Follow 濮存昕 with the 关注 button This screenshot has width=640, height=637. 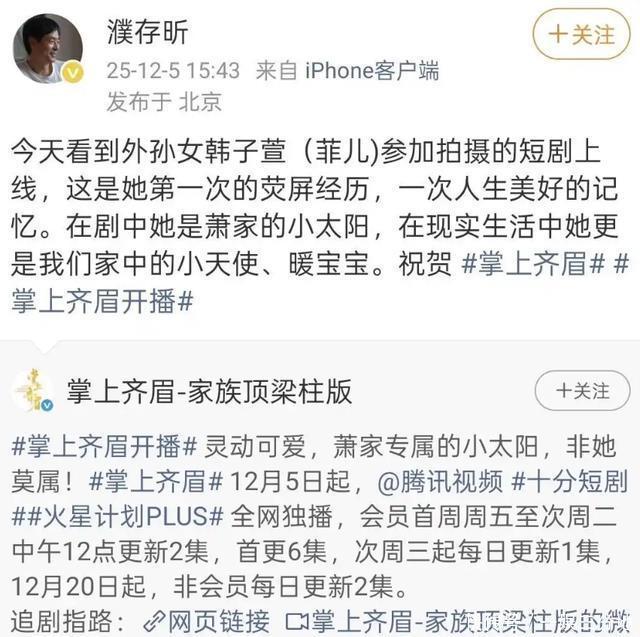tap(582, 35)
